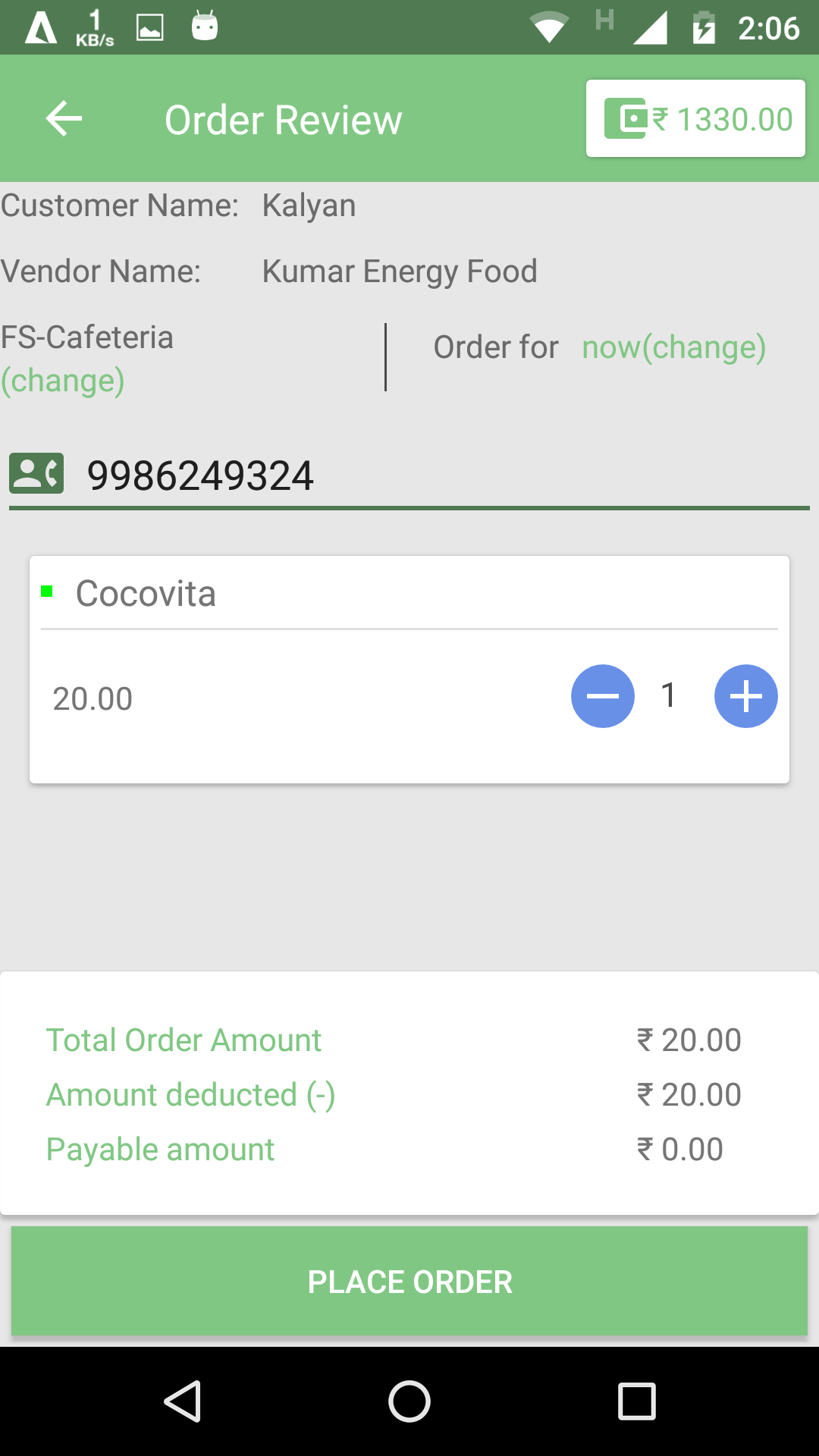Tap the Total Order Amount label
Viewport: 819px width, 1456px height.
pyautogui.click(x=184, y=1040)
